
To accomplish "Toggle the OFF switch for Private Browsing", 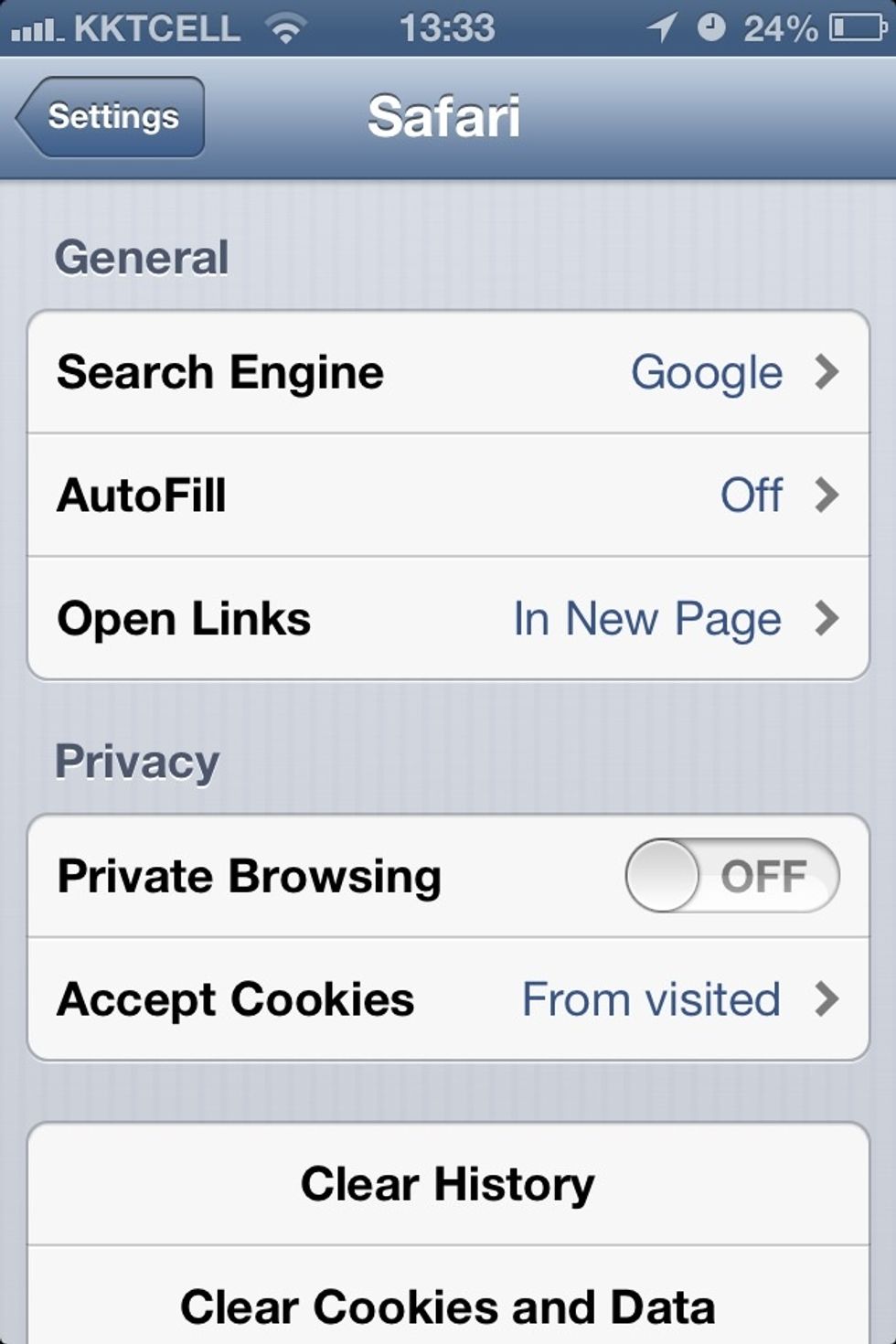I will point(731,875).
